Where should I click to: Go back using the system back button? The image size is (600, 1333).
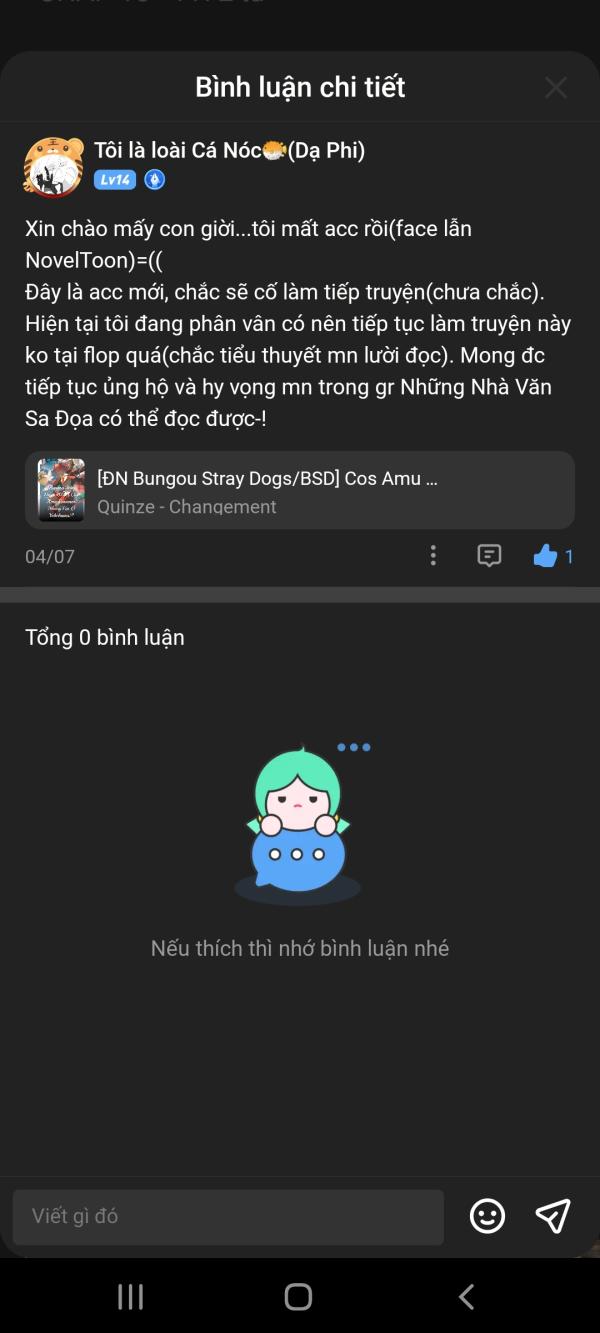(466, 1297)
